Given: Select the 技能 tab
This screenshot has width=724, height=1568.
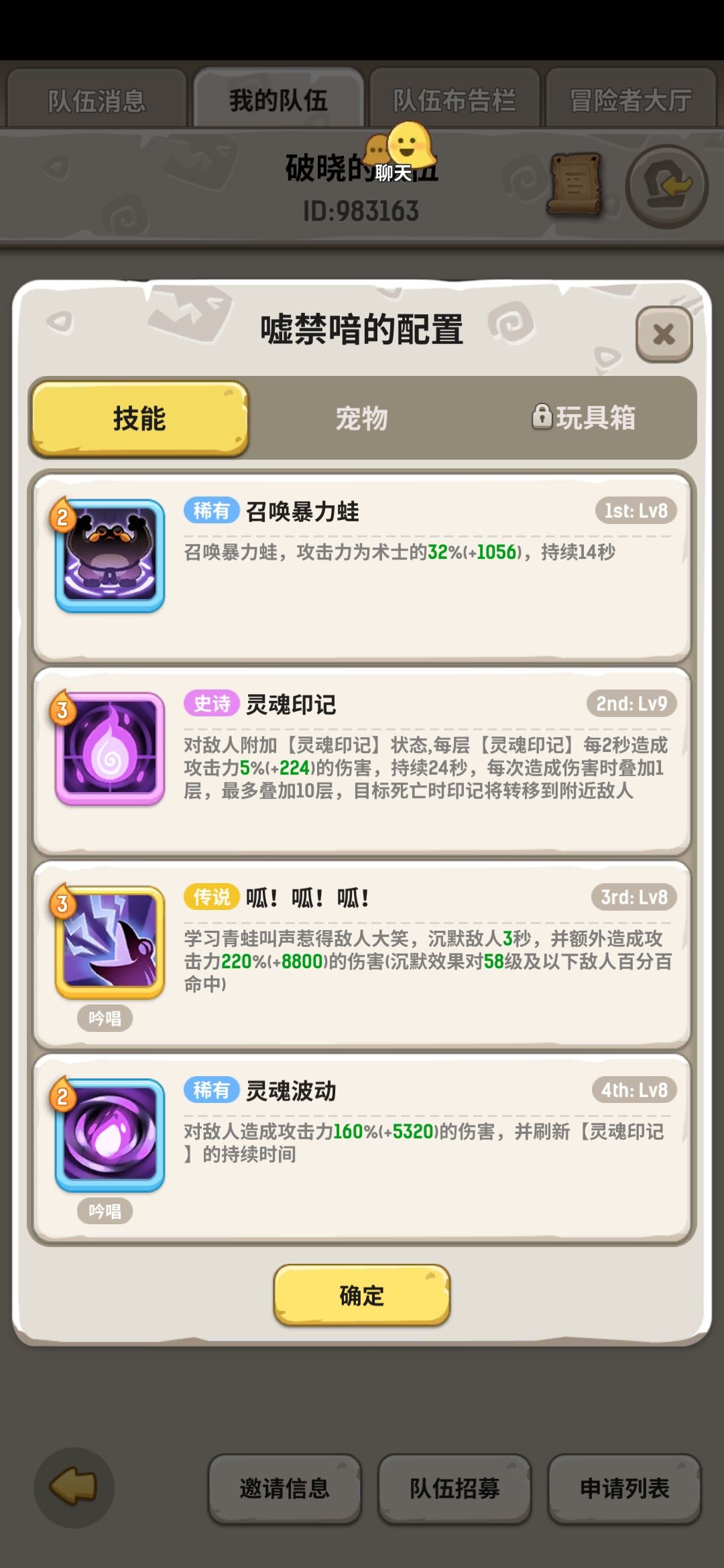Looking at the screenshot, I should point(139,419).
